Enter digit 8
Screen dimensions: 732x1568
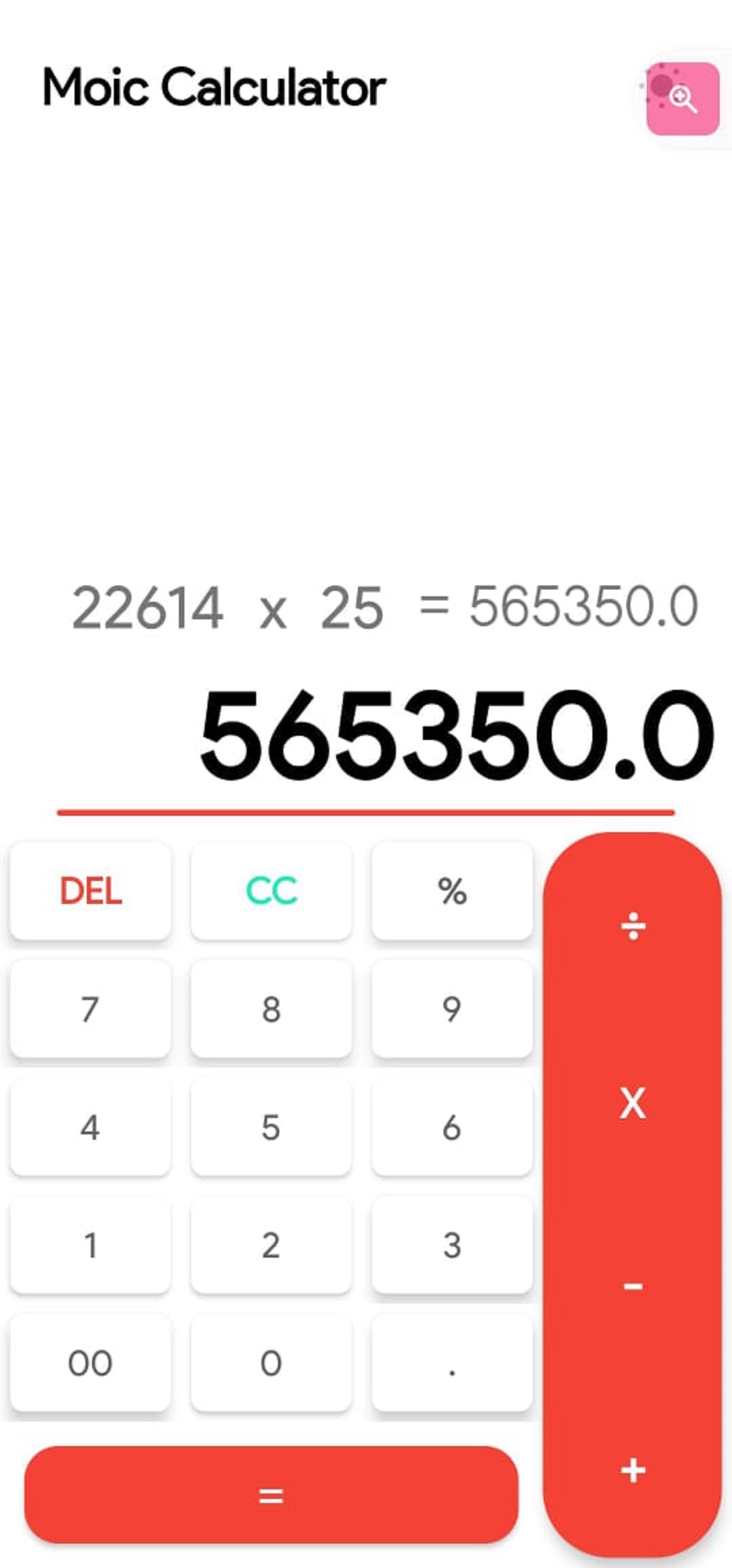[x=271, y=1008]
